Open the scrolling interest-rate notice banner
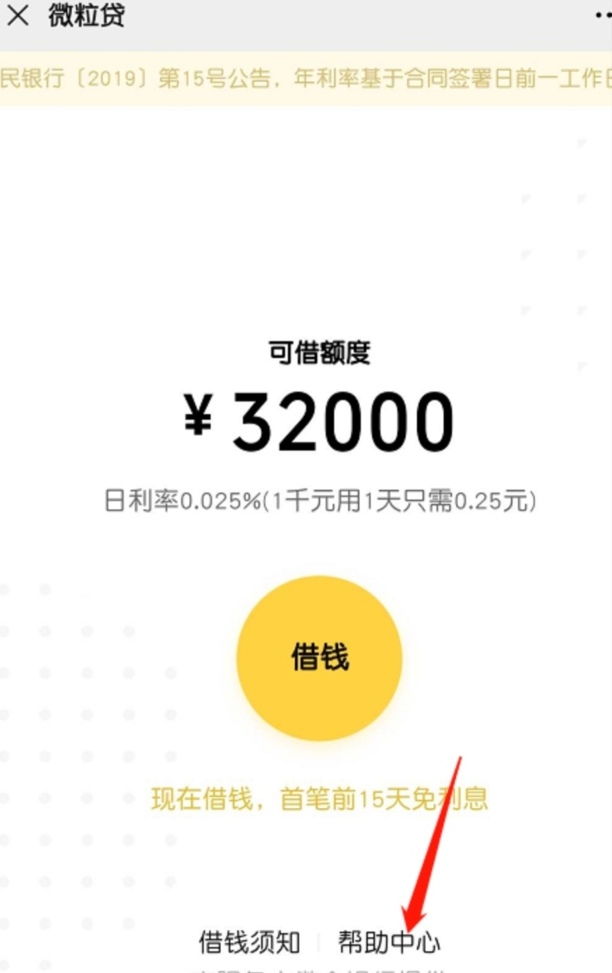Screen dimensions: 612x973 click(306, 79)
